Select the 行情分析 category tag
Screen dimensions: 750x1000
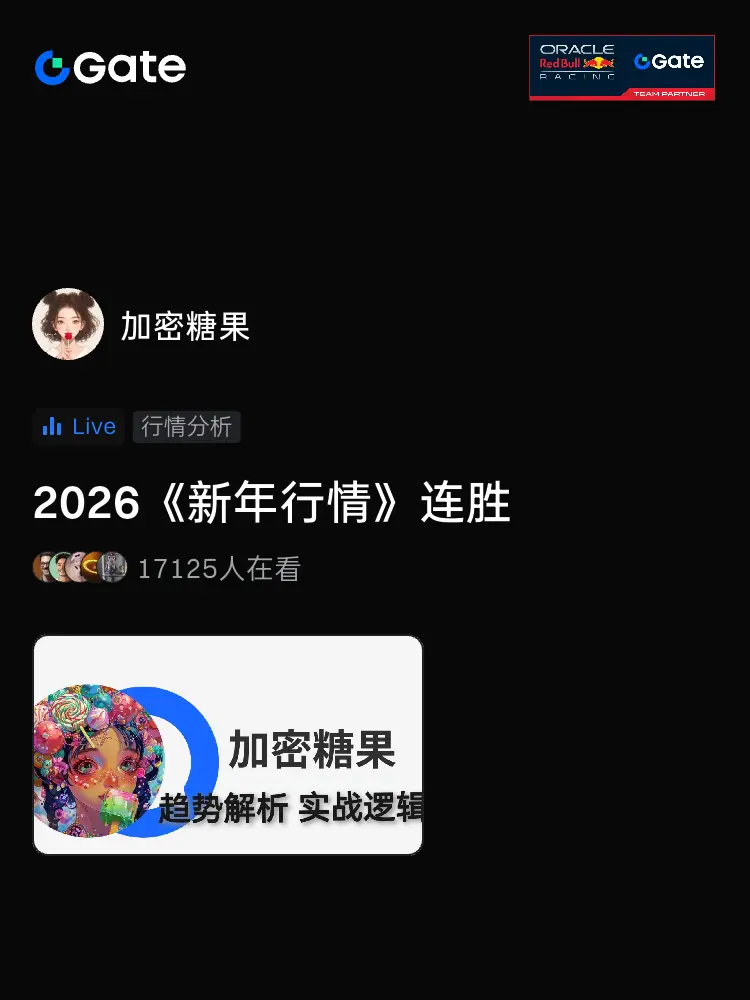[x=186, y=427]
